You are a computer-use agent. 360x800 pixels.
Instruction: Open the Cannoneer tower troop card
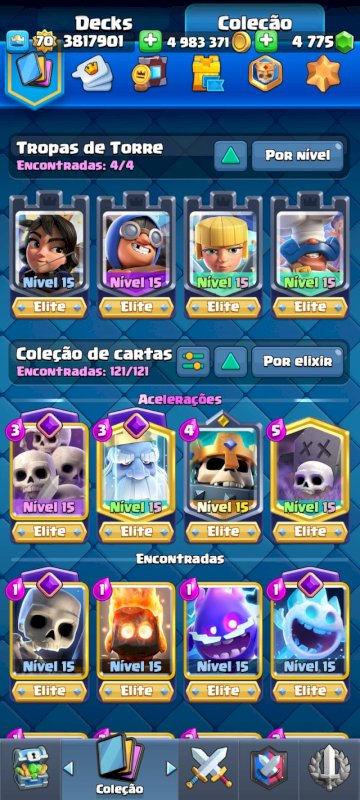pos(136,255)
